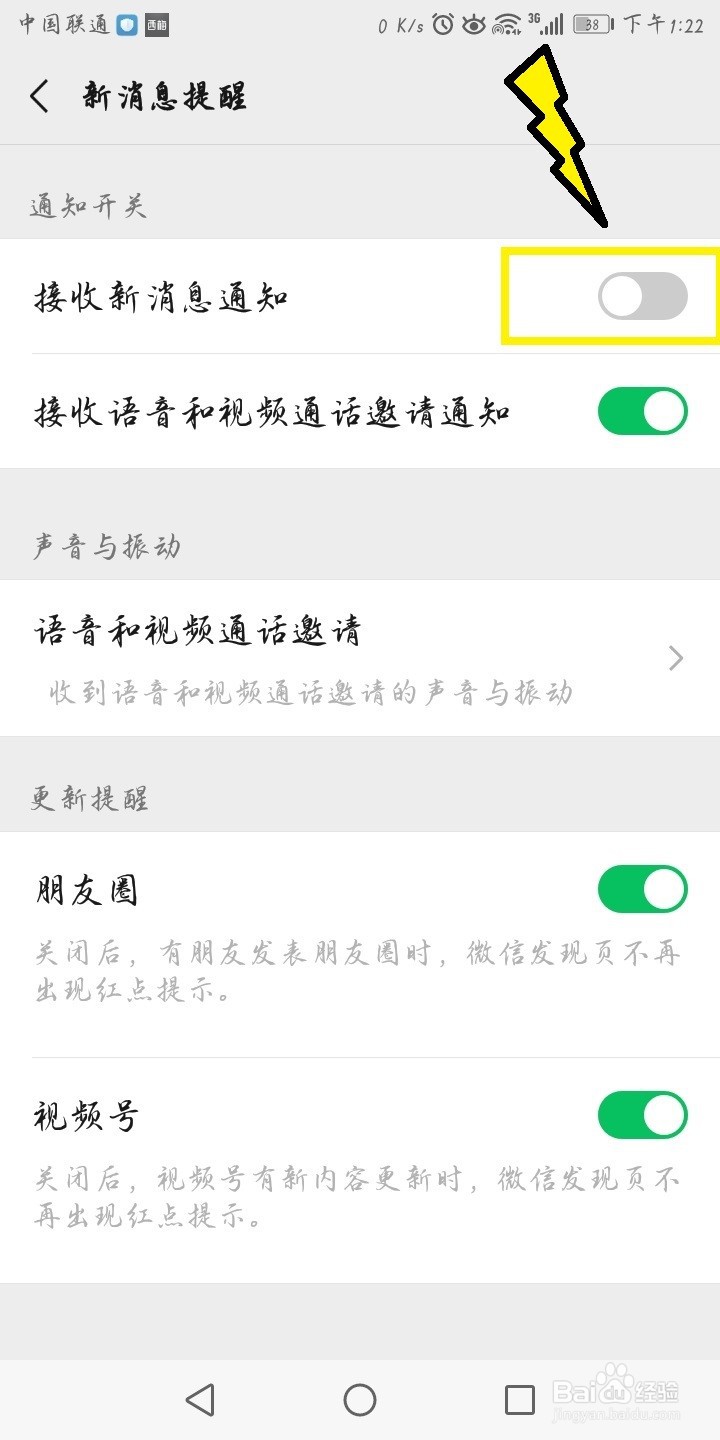
Task: Turn off the 视频号 update toggle
Action: point(643,1115)
